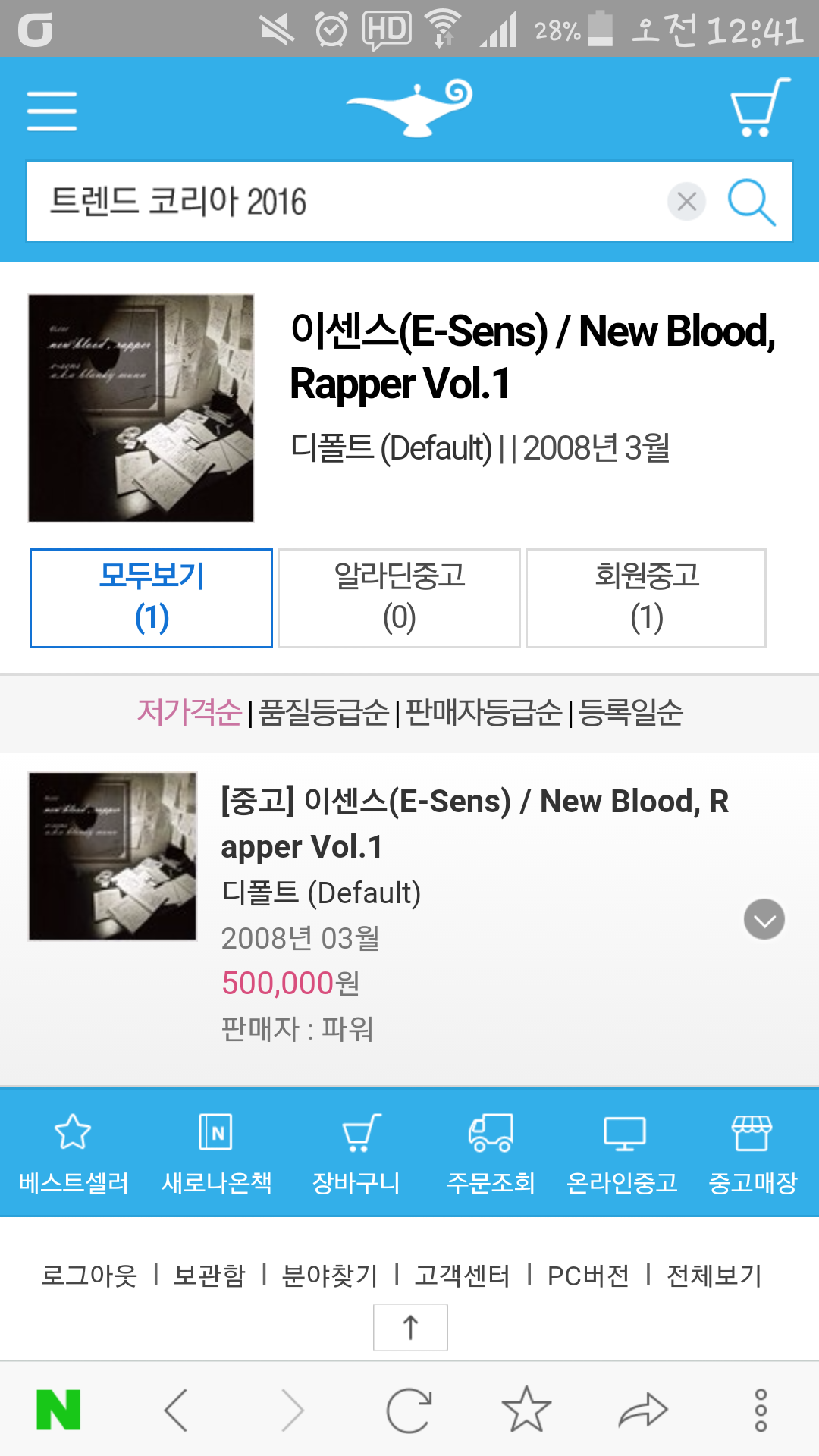This screenshot has height=1456, width=819.
Task: Tap the Aladin lamp logo
Action: click(x=409, y=108)
